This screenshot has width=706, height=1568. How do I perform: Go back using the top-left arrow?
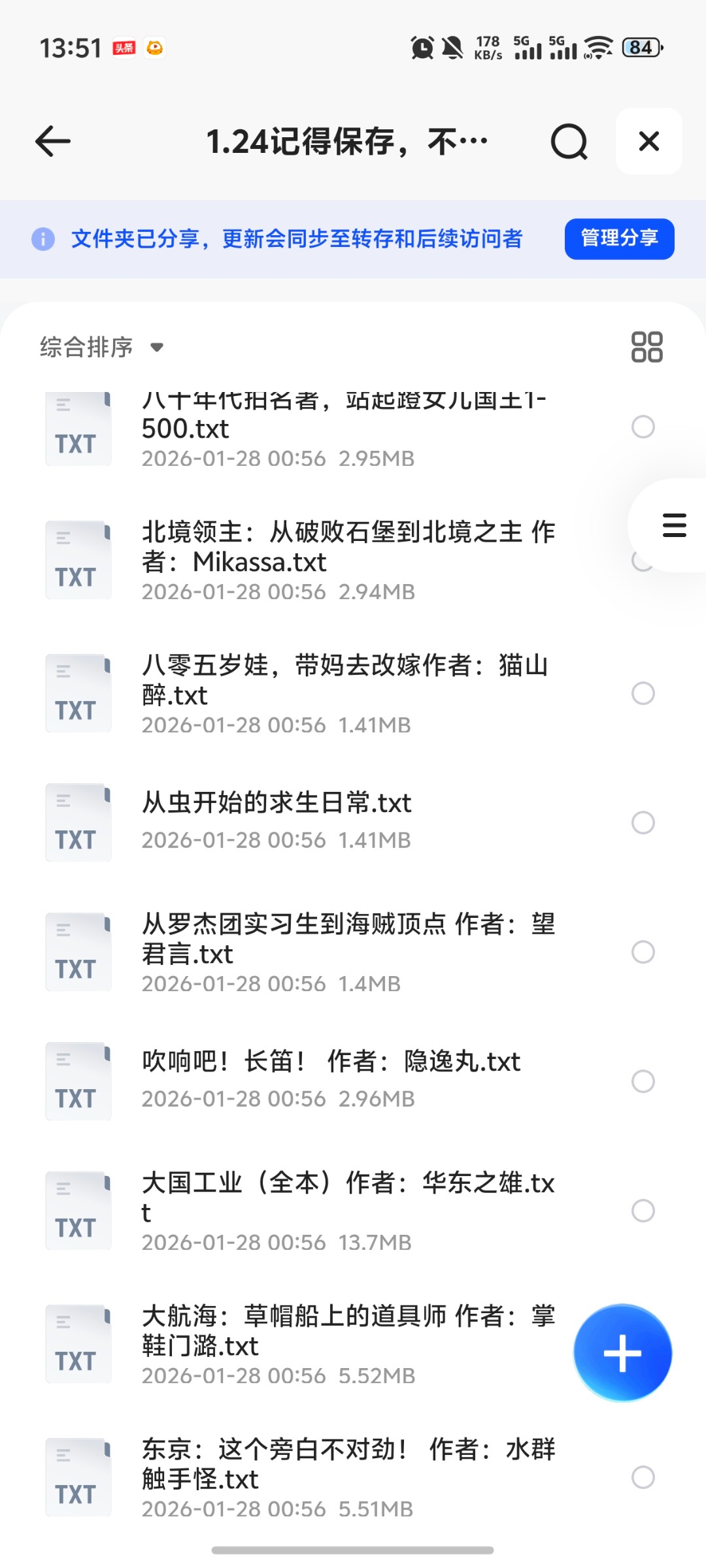coord(53,141)
